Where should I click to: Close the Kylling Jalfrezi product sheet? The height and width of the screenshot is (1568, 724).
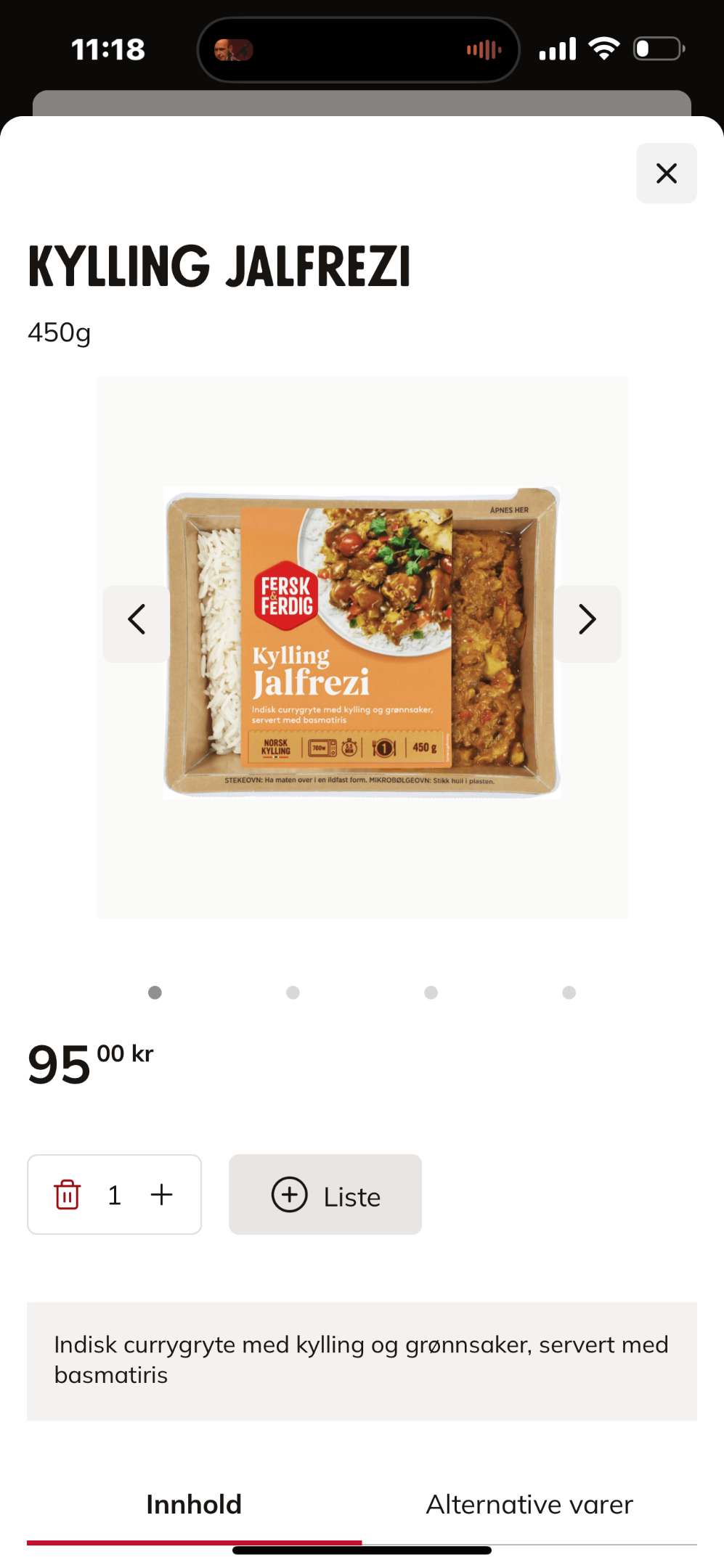tap(666, 173)
